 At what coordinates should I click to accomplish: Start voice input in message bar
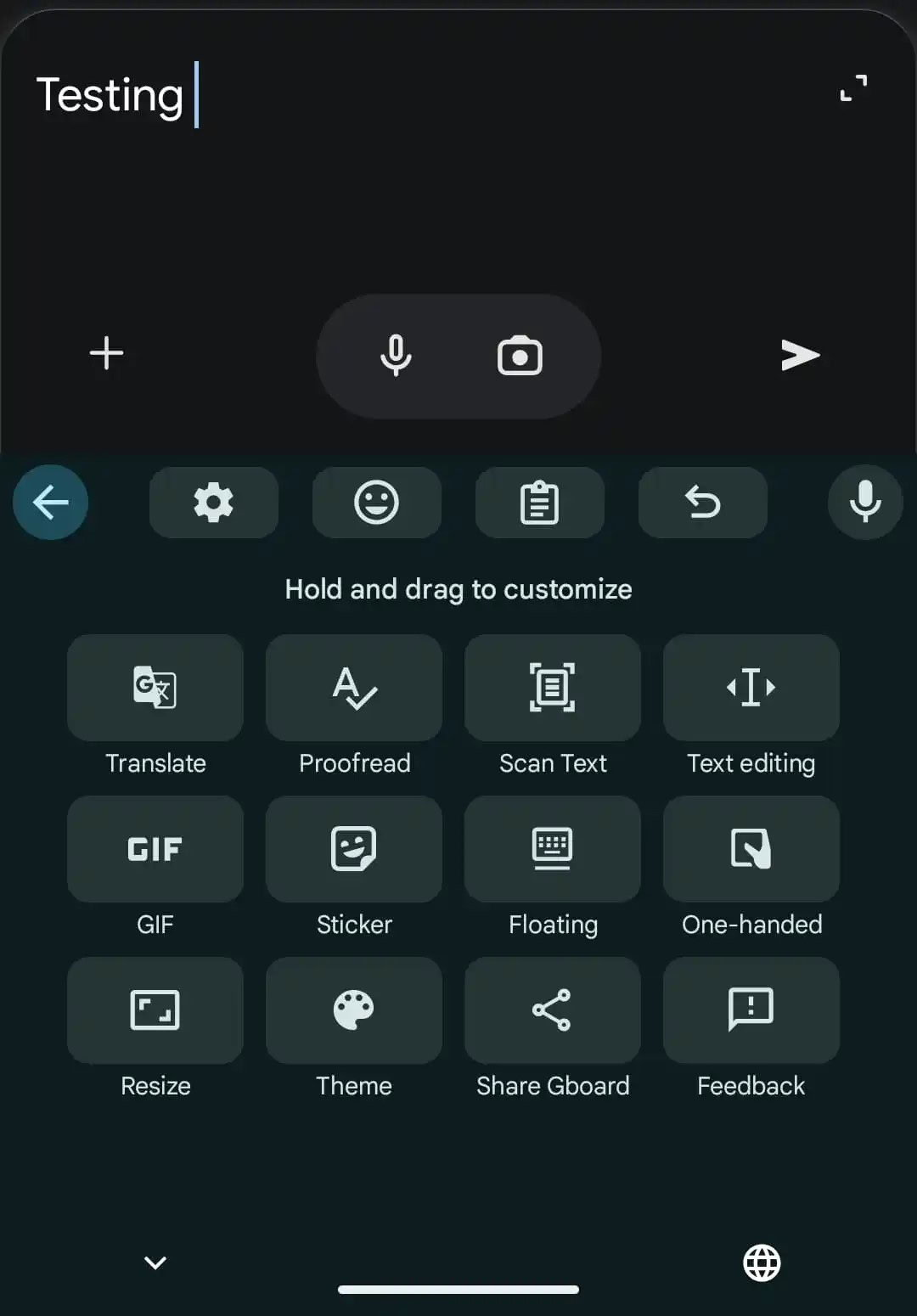[396, 356]
